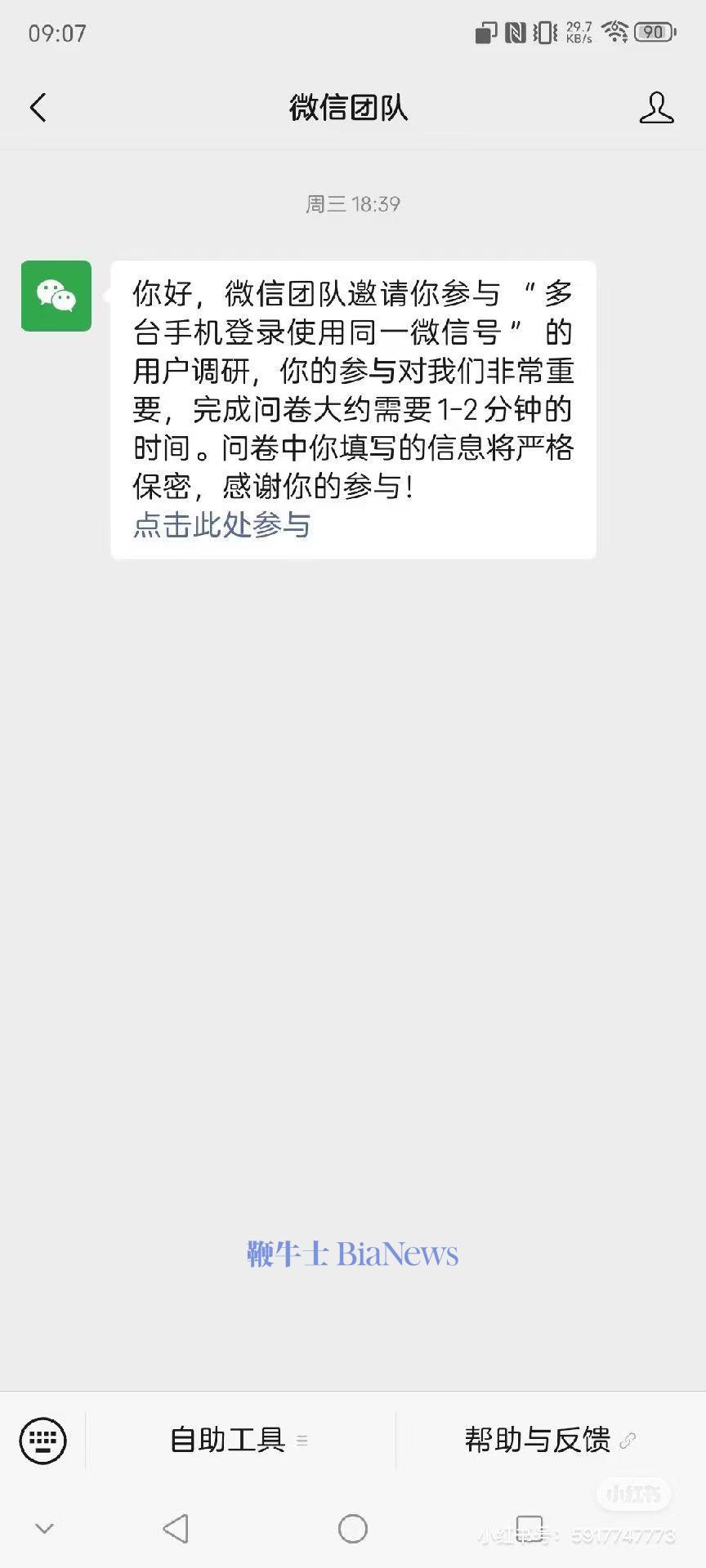Tap the WeChat Team green avatar
This screenshot has width=706, height=1568.
point(56,296)
